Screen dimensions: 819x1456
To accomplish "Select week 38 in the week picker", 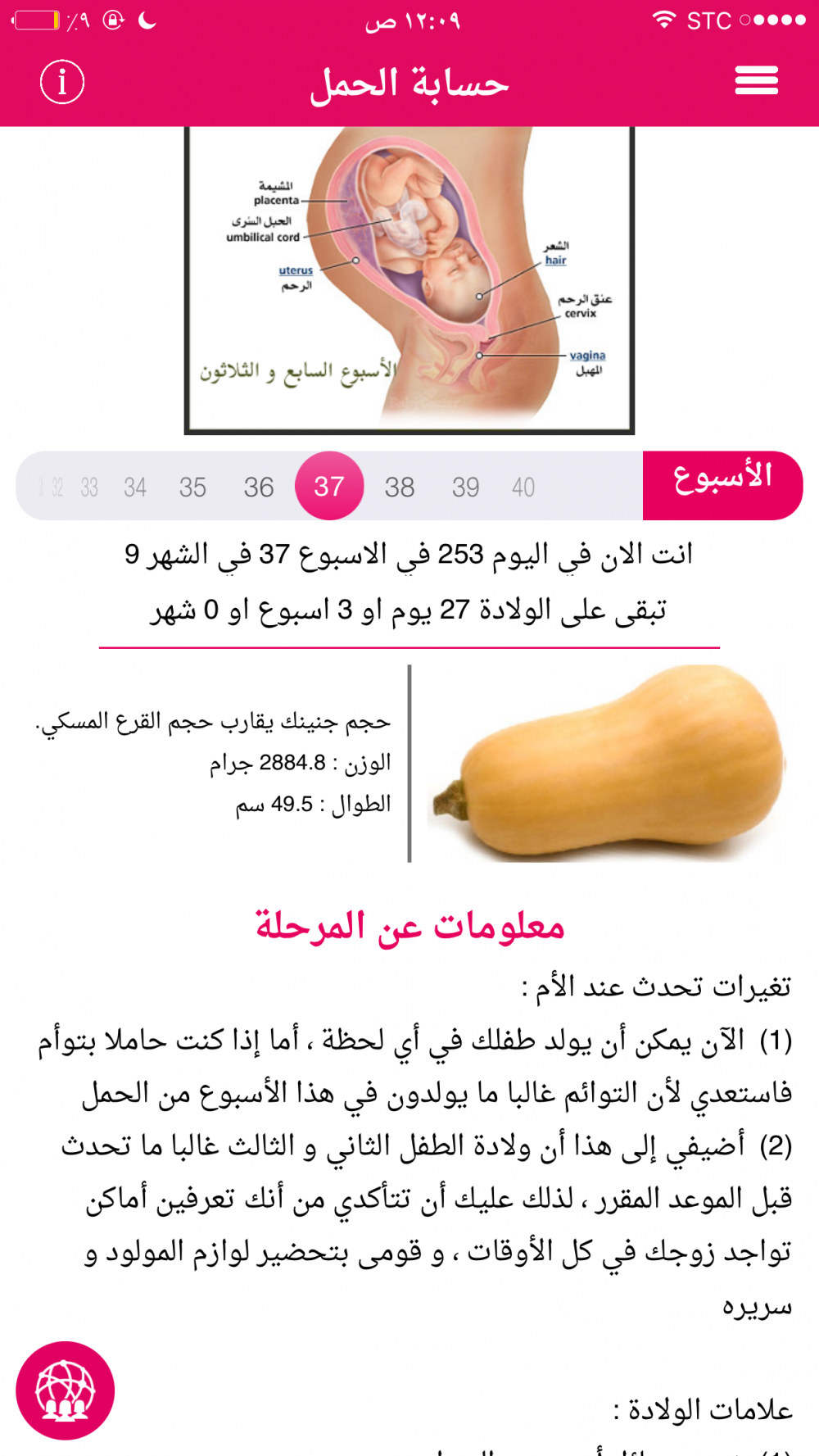I will [400, 488].
